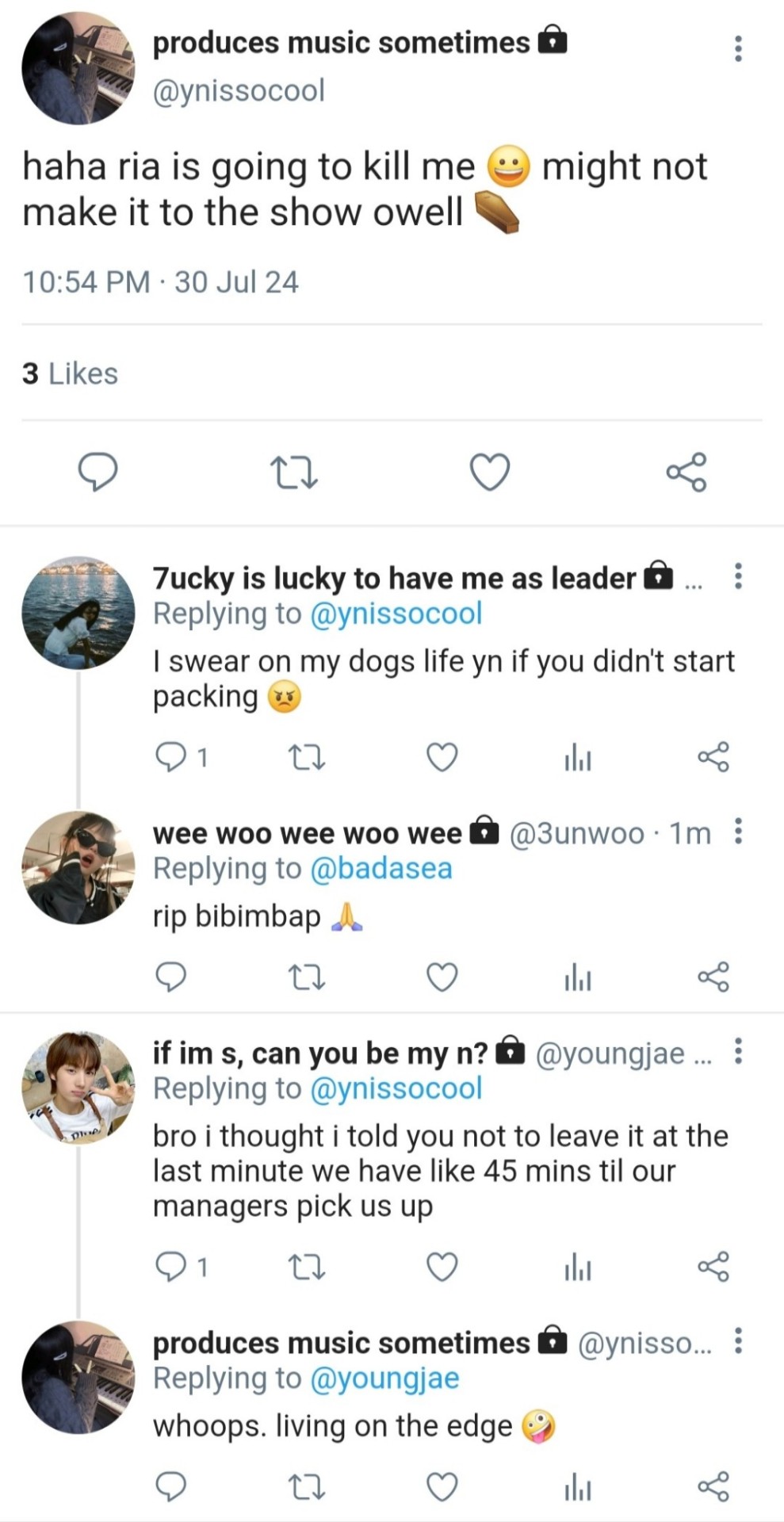Viewport: 784px width, 1522px height.
Task: Retweet the main "haha ria" tweet
Action: (x=294, y=472)
